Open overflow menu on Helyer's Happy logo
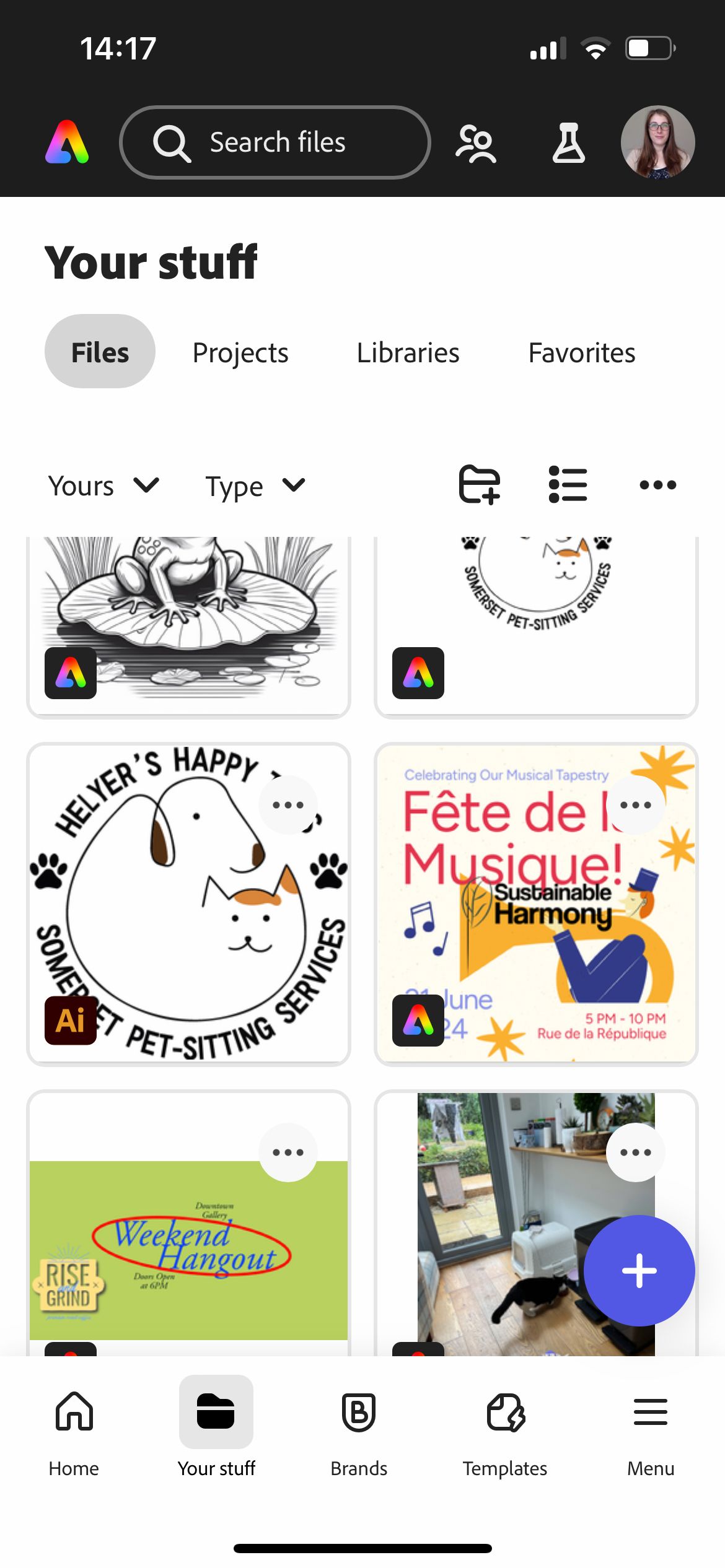Screen dimensions: 725x1568 pyautogui.click(x=288, y=804)
